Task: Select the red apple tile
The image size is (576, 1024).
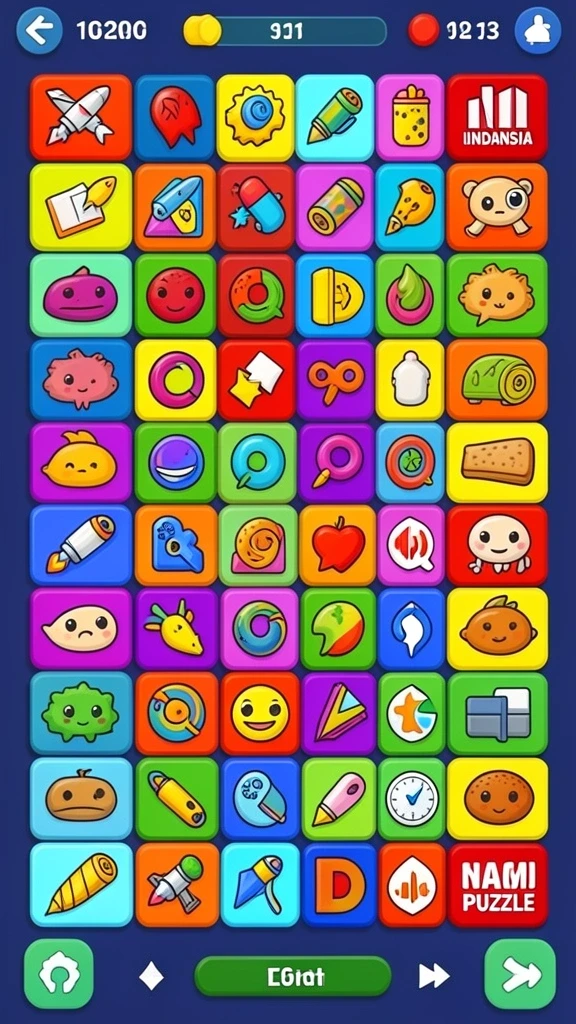Action: [x=338, y=545]
